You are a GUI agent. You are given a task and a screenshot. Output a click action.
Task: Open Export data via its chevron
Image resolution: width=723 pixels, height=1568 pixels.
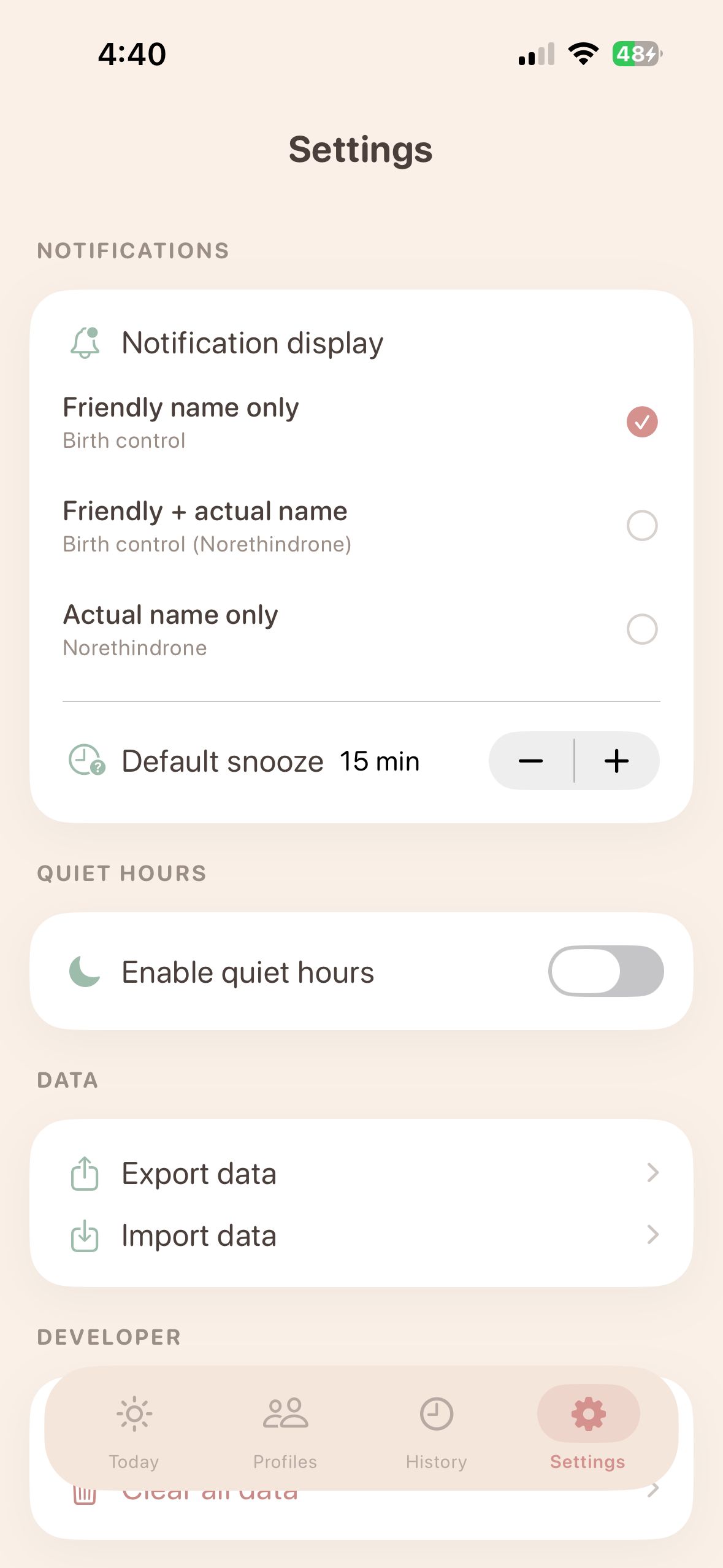pyautogui.click(x=653, y=1172)
